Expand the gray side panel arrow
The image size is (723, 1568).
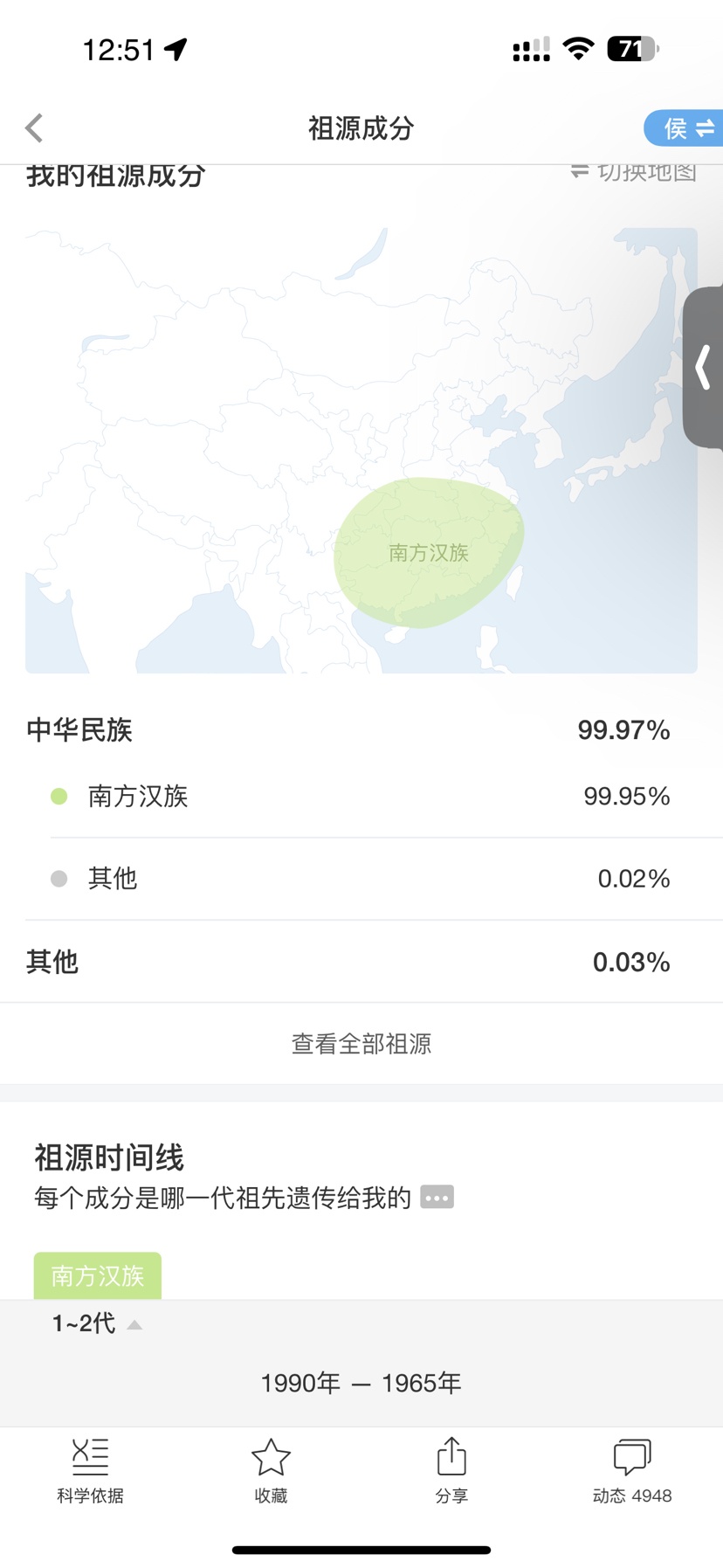point(703,367)
